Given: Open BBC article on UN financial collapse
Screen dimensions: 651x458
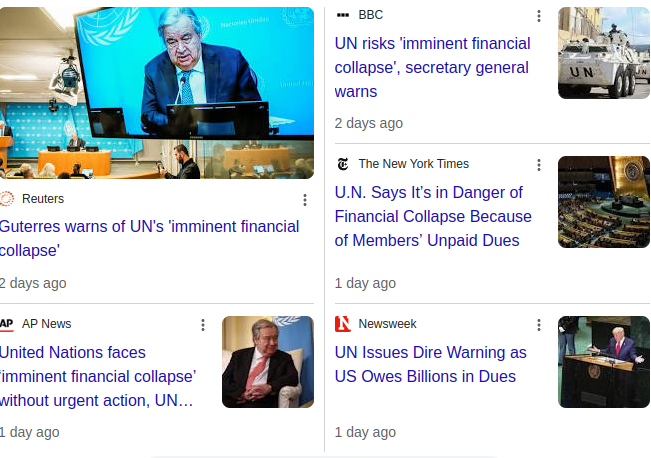Looking at the screenshot, I should coord(433,68).
